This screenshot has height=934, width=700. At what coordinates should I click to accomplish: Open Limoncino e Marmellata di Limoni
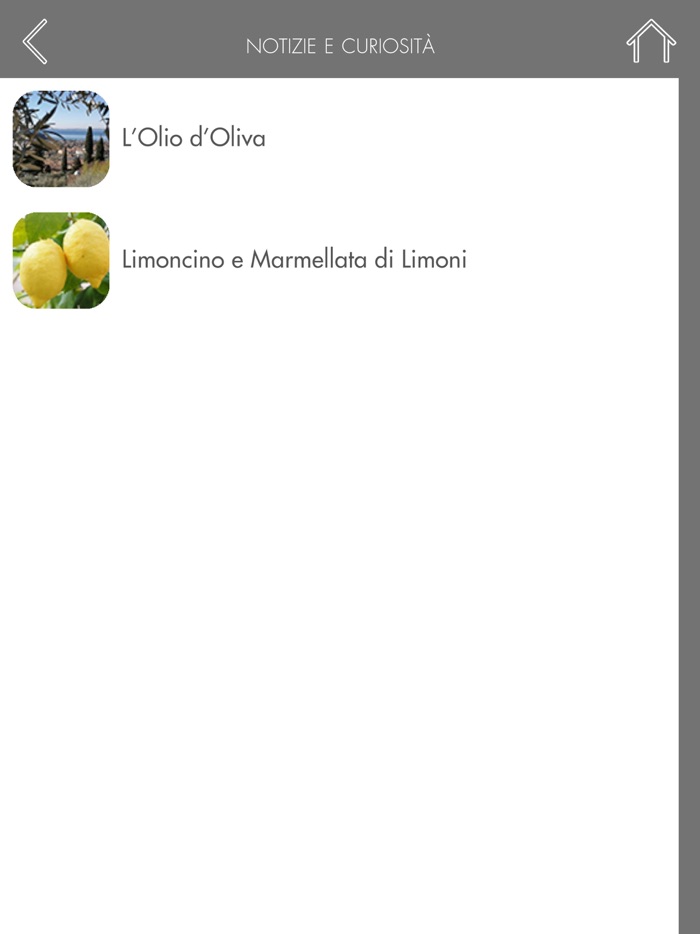(x=293, y=260)
